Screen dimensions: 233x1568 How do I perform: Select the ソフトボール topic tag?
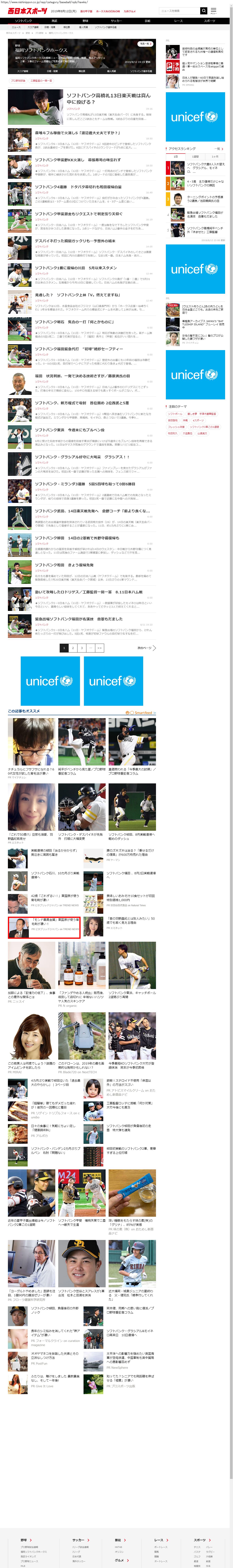175,413
